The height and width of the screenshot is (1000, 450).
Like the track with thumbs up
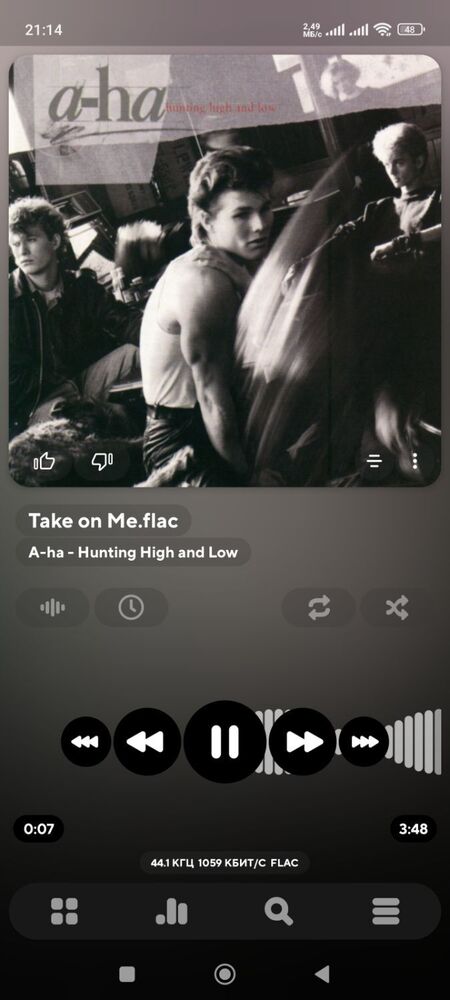coord(45,461)
